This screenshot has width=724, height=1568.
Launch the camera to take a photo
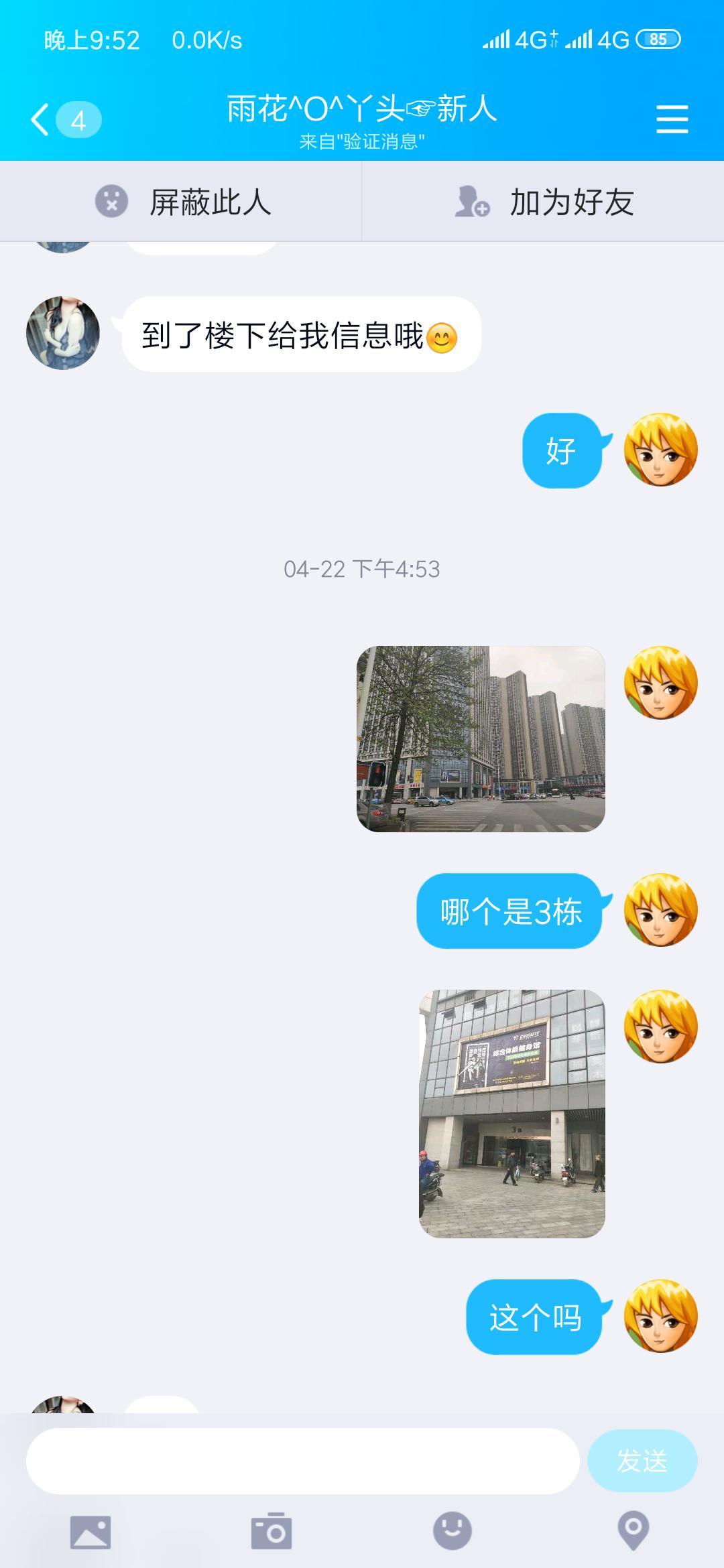[271, 1532]
